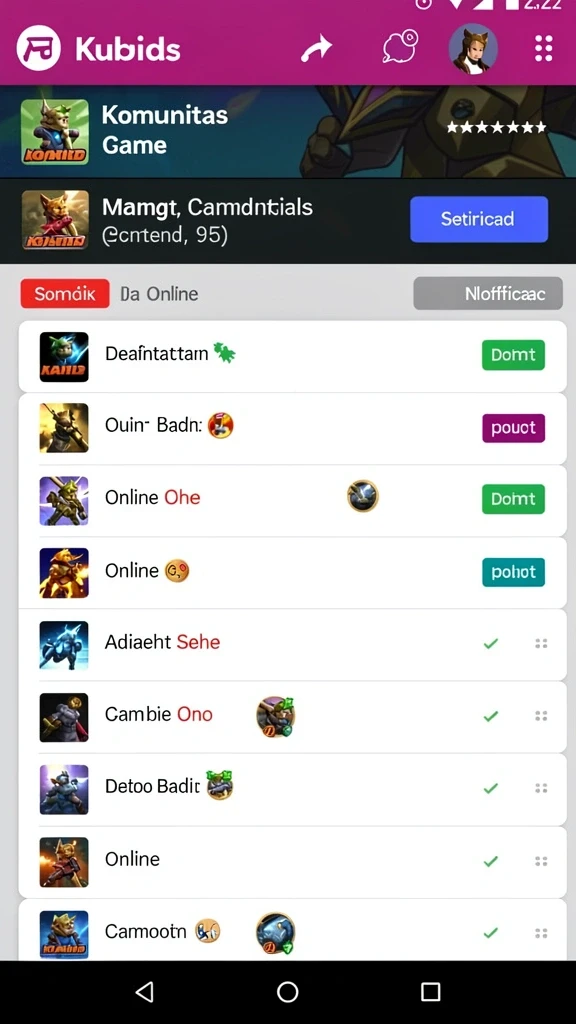Tap the system home button
Viewport: 576px width, 1024px height.
(287, 992)
